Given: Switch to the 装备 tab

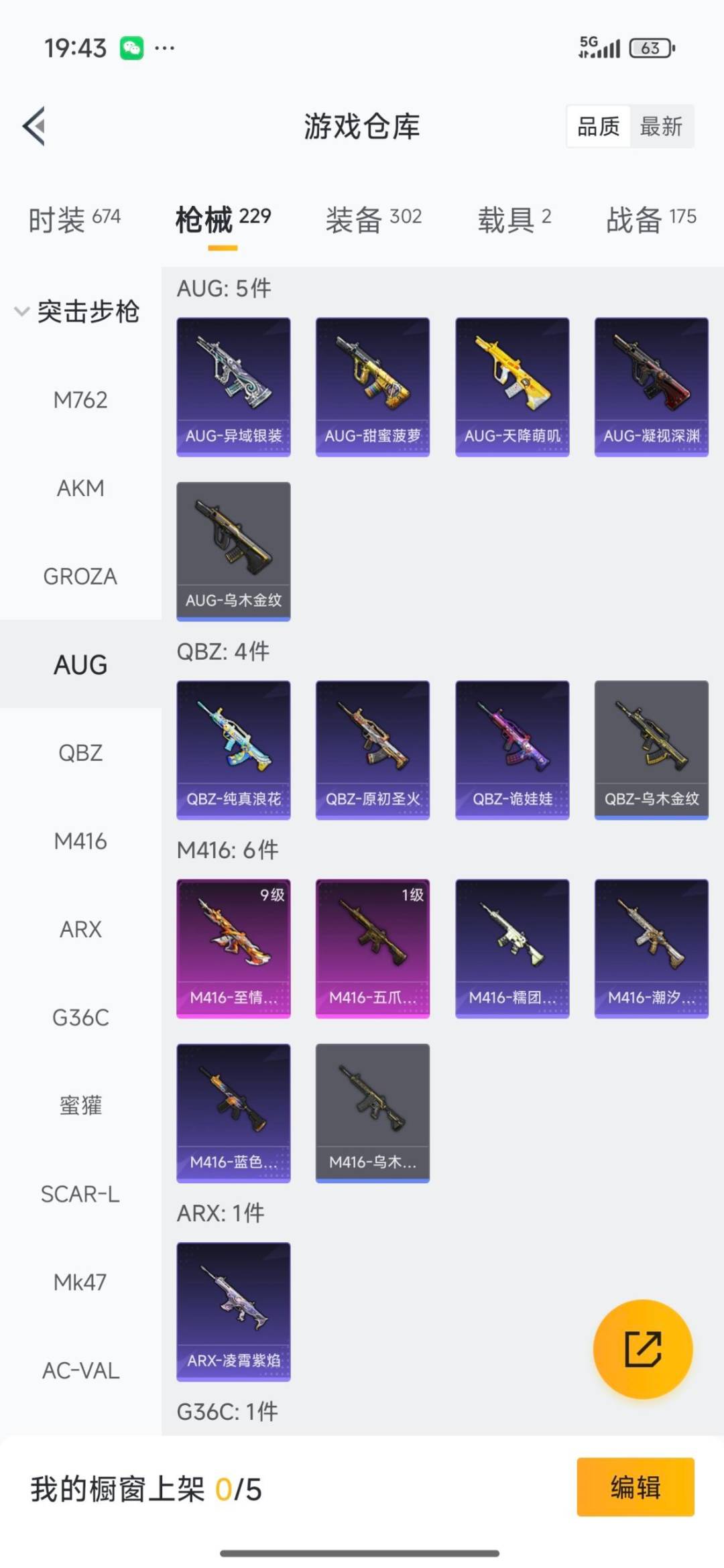Looking at the screenshot, I should [x=373, y=219].
